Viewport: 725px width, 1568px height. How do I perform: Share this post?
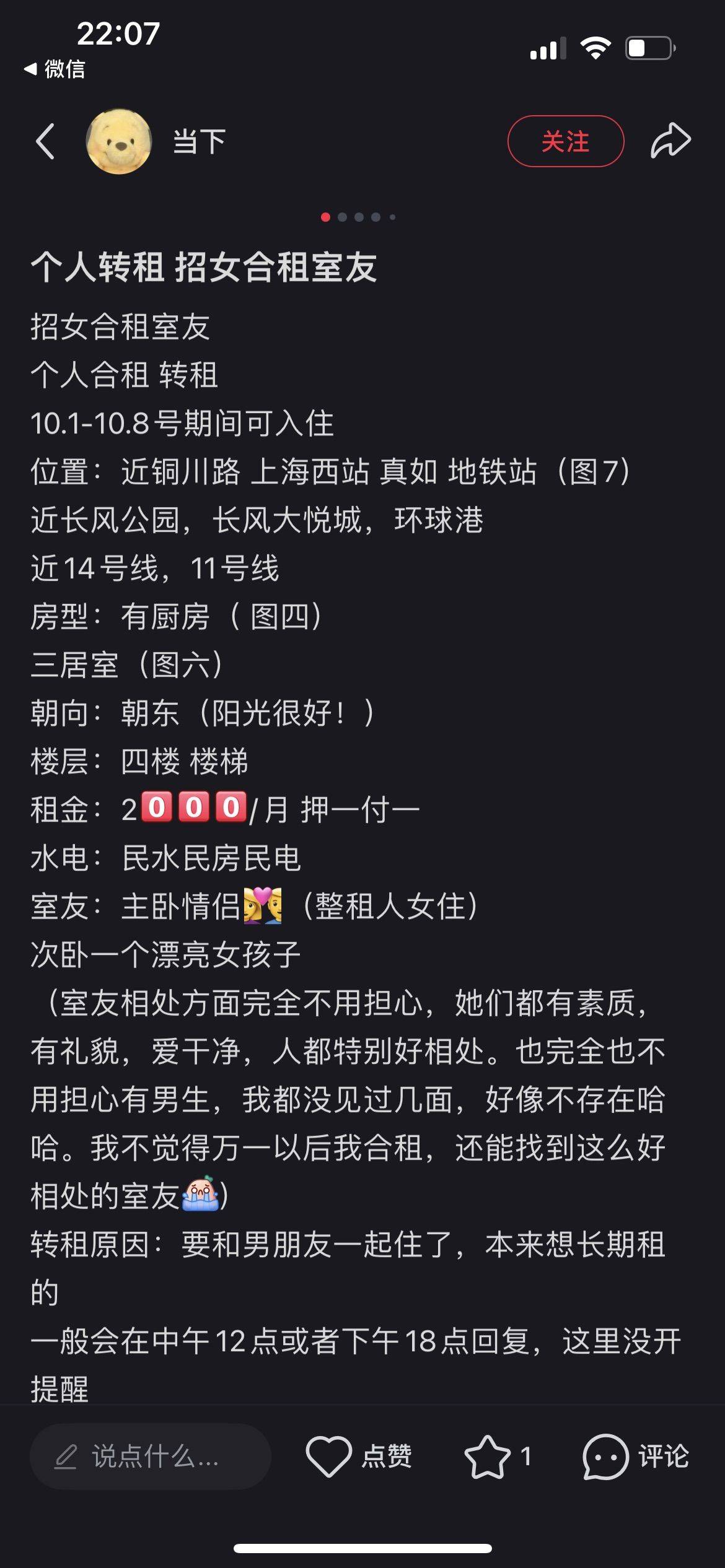coord(670,141)
